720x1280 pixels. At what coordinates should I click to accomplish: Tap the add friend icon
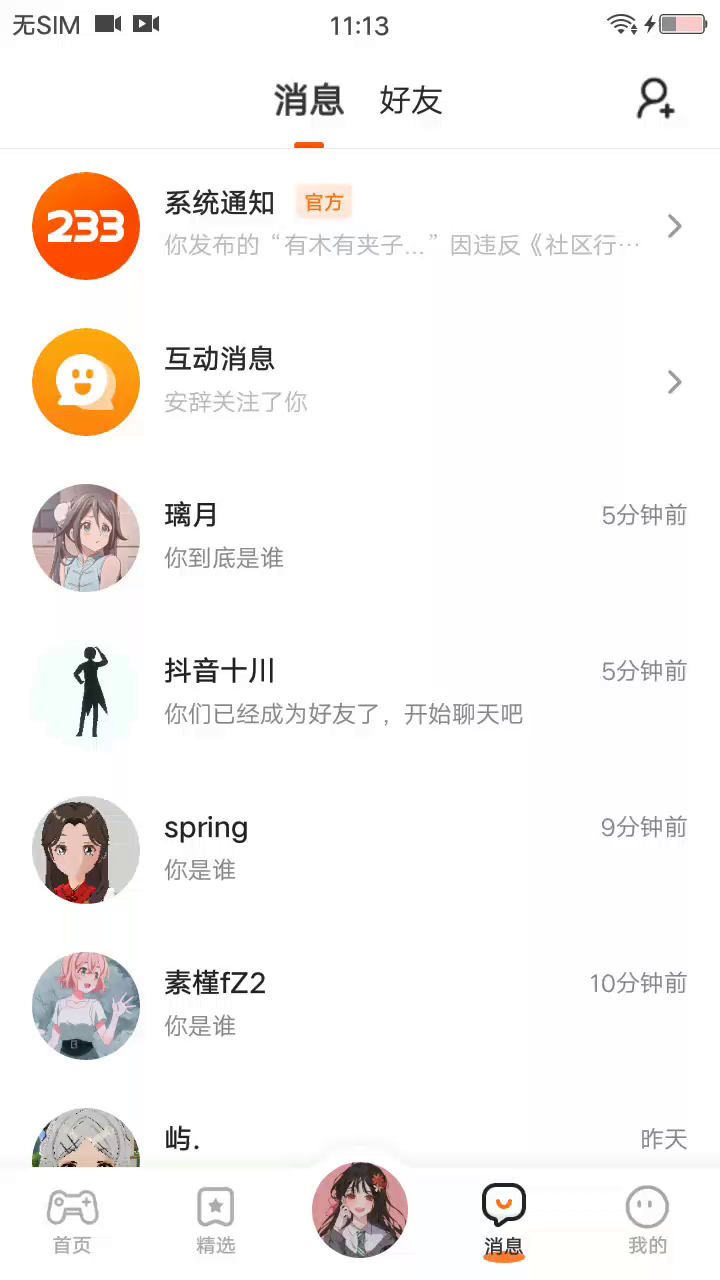point(655,100)
